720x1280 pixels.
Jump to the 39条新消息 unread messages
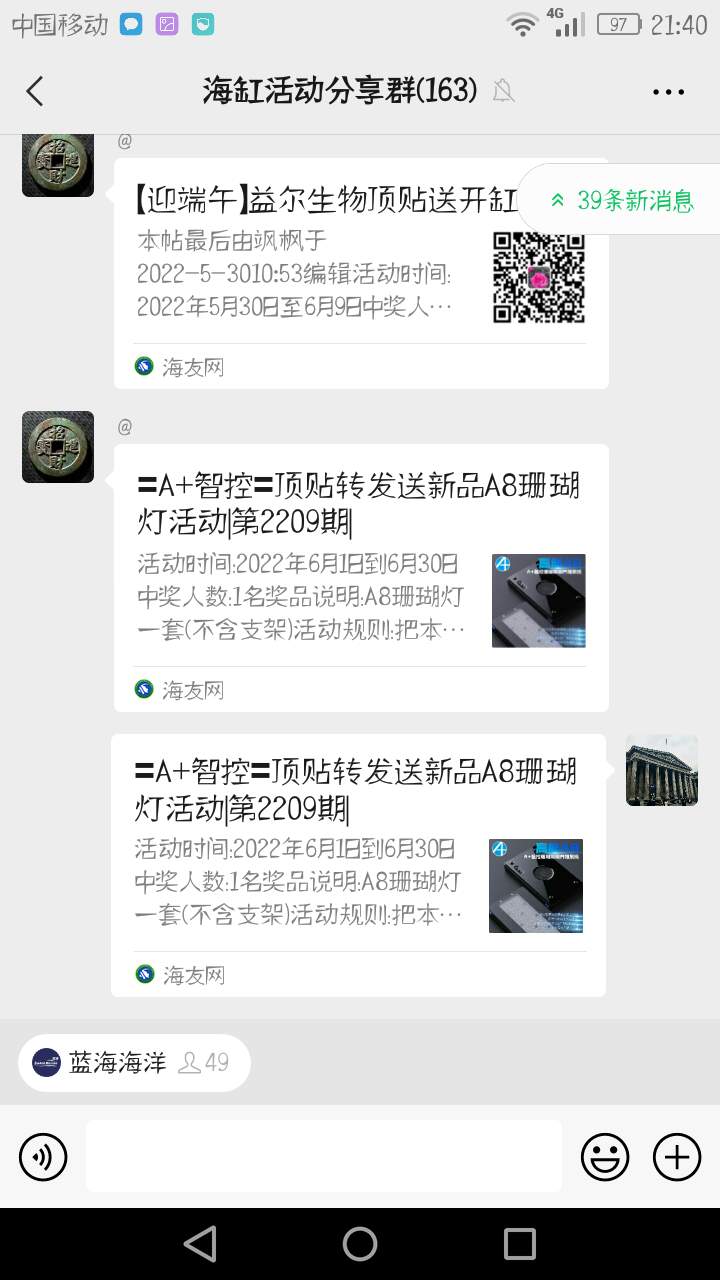click(x=621, y=200)
